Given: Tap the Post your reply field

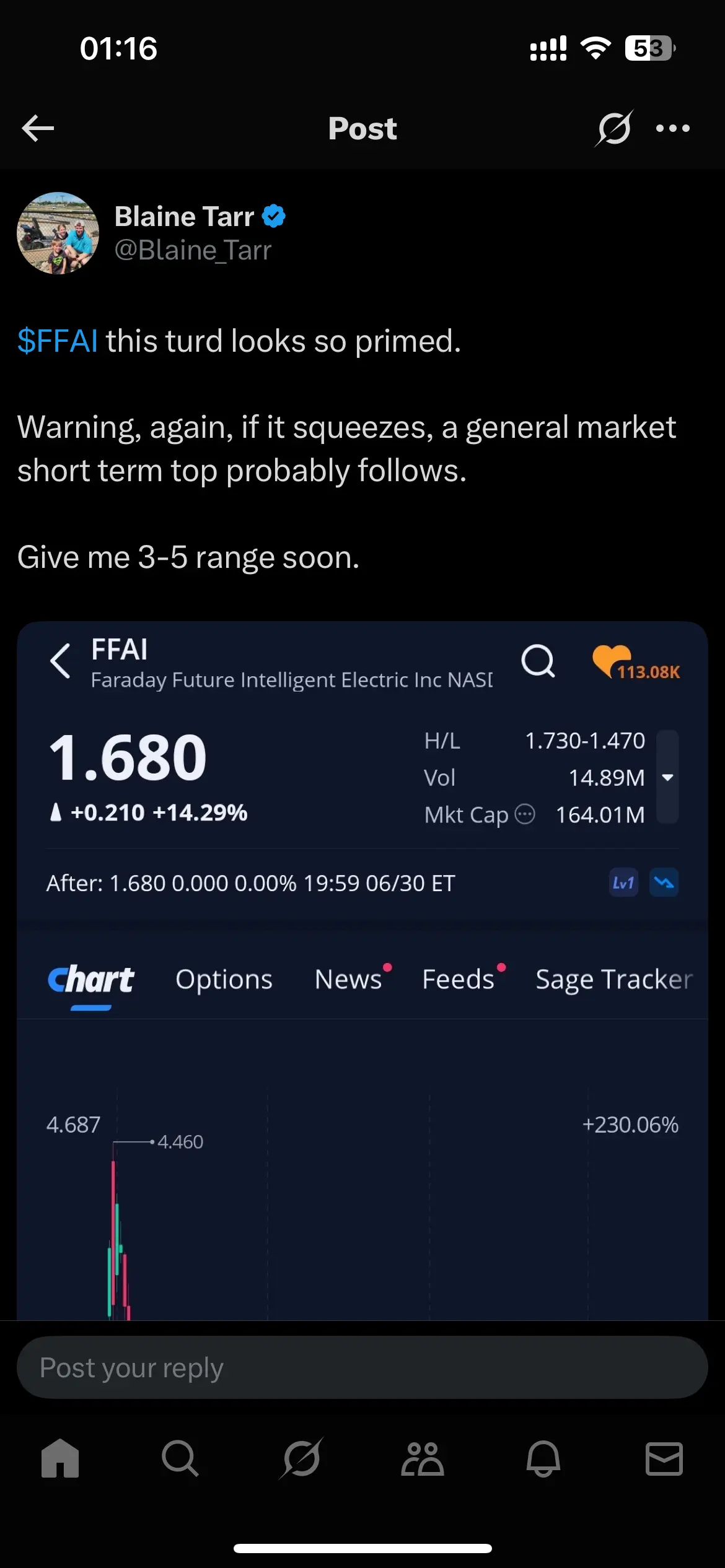Looking at the screenshot, I should 362,1367.
